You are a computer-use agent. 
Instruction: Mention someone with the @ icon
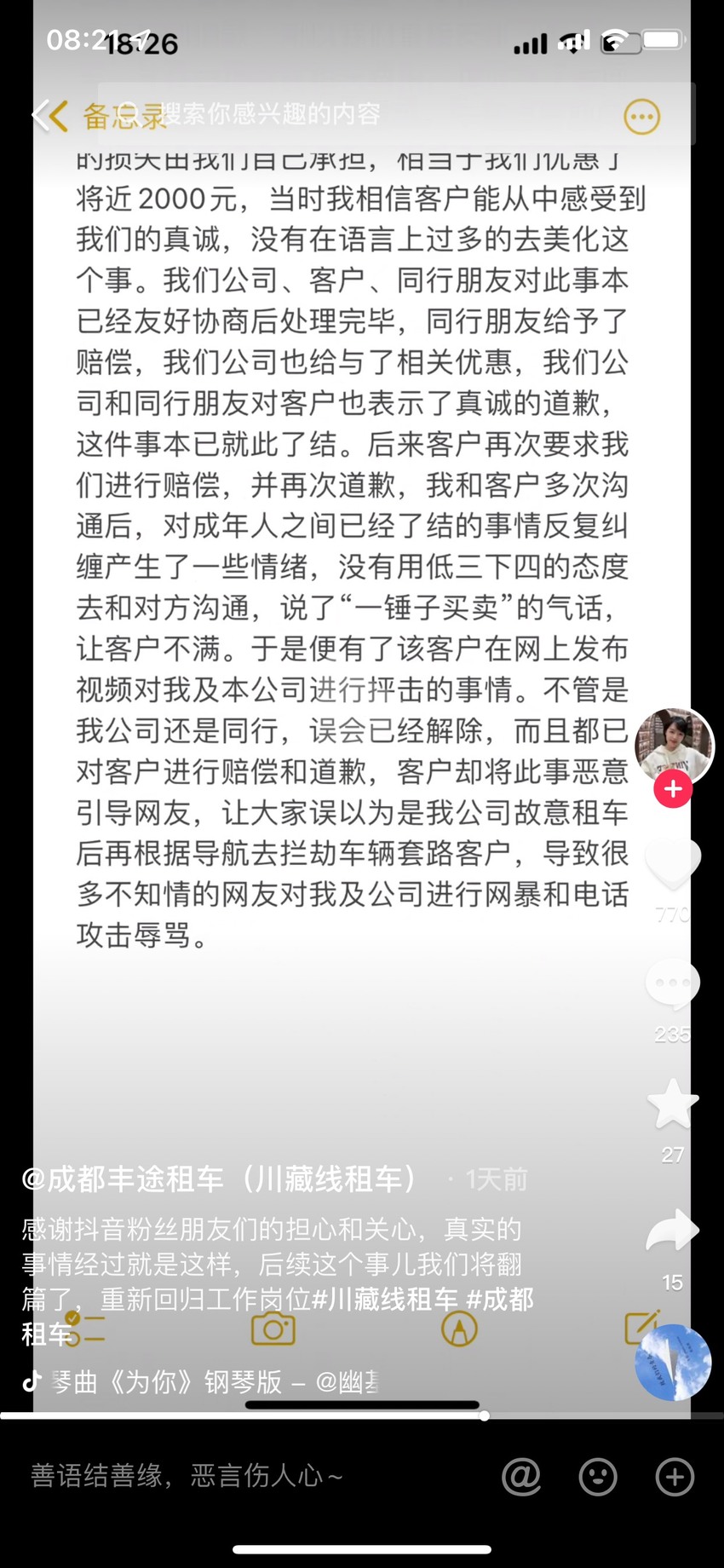pyautogui.click(x=521, y=1476)
